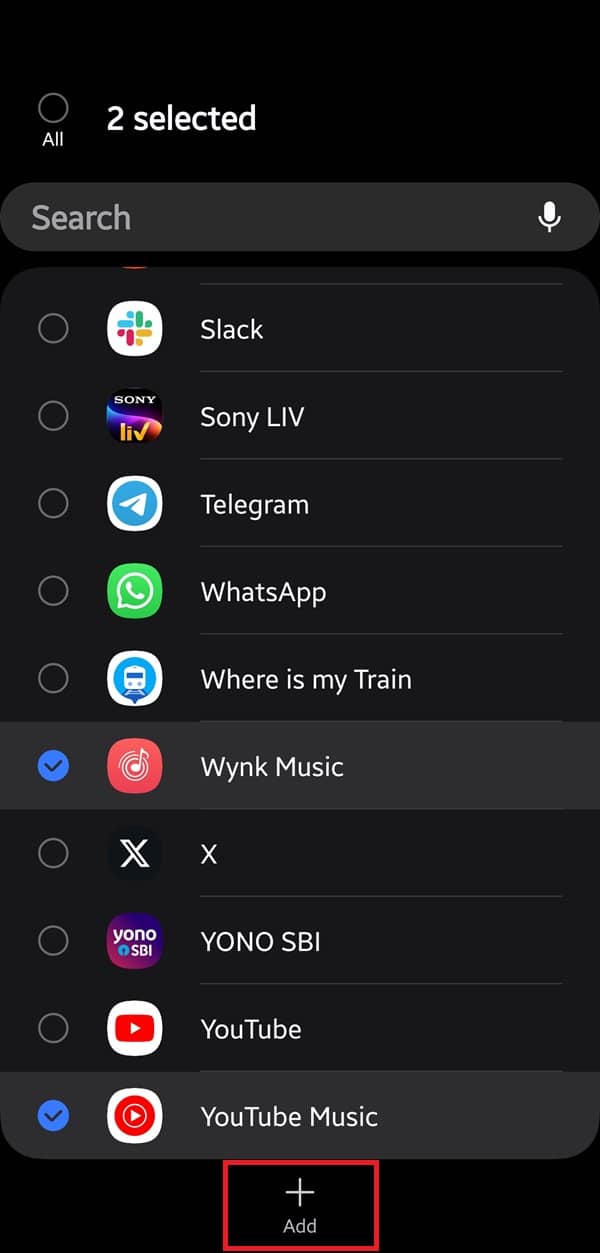The image size is (600, 1253).
Task: Deselect Wynk Music
Action: tap(300, 766)
